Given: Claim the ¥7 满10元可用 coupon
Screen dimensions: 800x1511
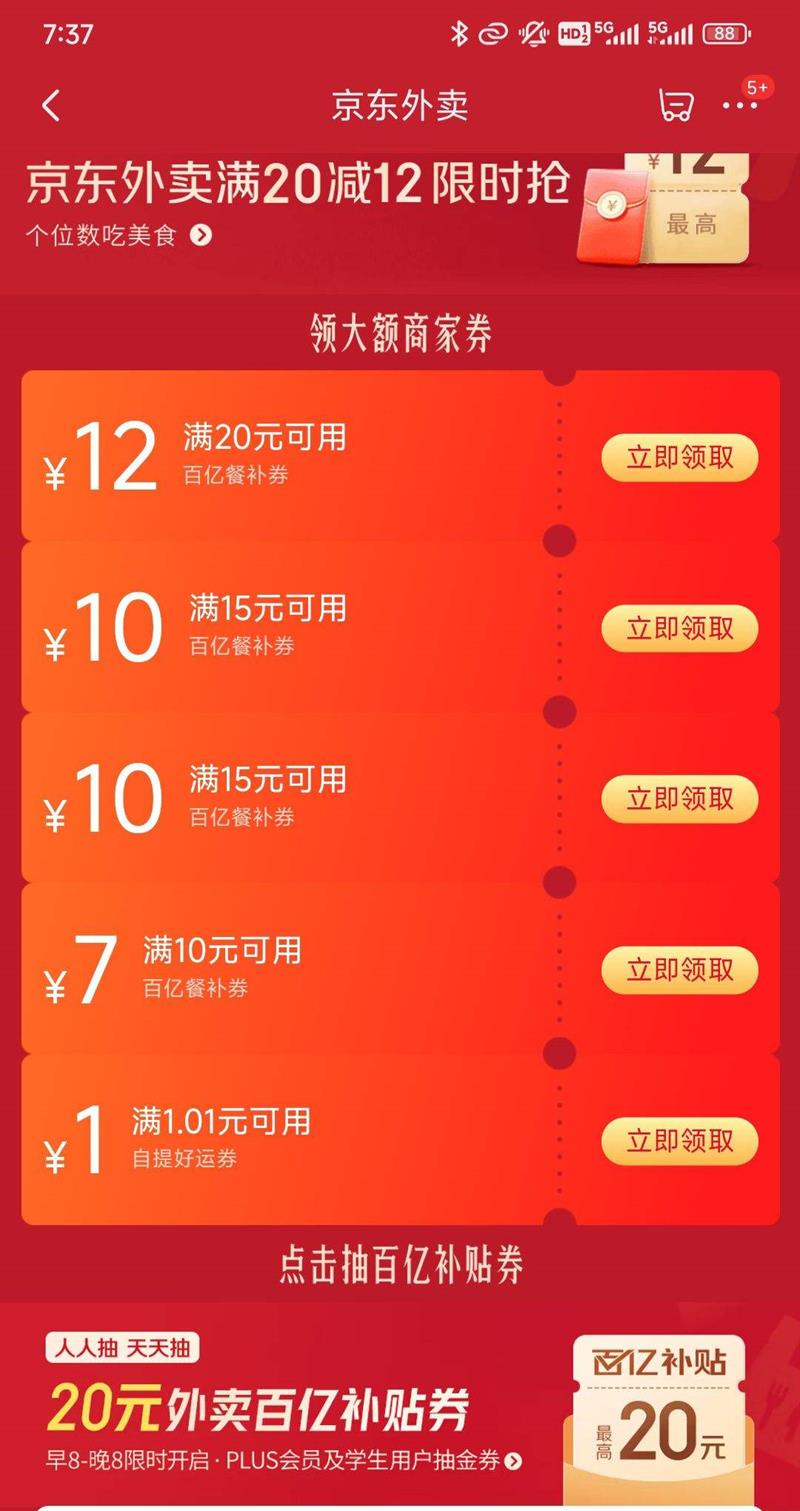Looking at the screenshot, I should click(679, 969).
